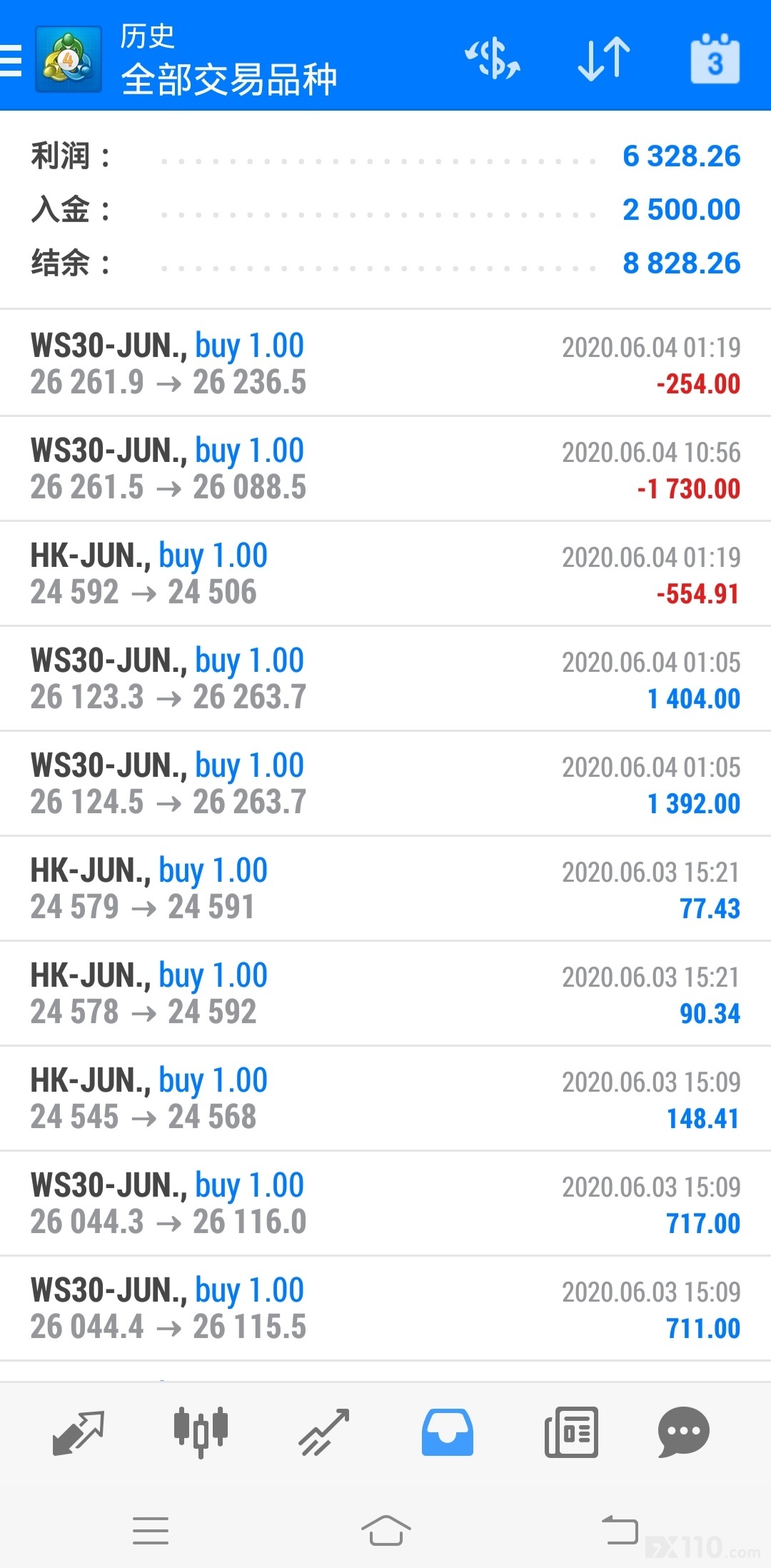Open the WS30-JUN. trade with loss -1 730.00
This screenshot has width=771, height=1568.
click(385, 468)
